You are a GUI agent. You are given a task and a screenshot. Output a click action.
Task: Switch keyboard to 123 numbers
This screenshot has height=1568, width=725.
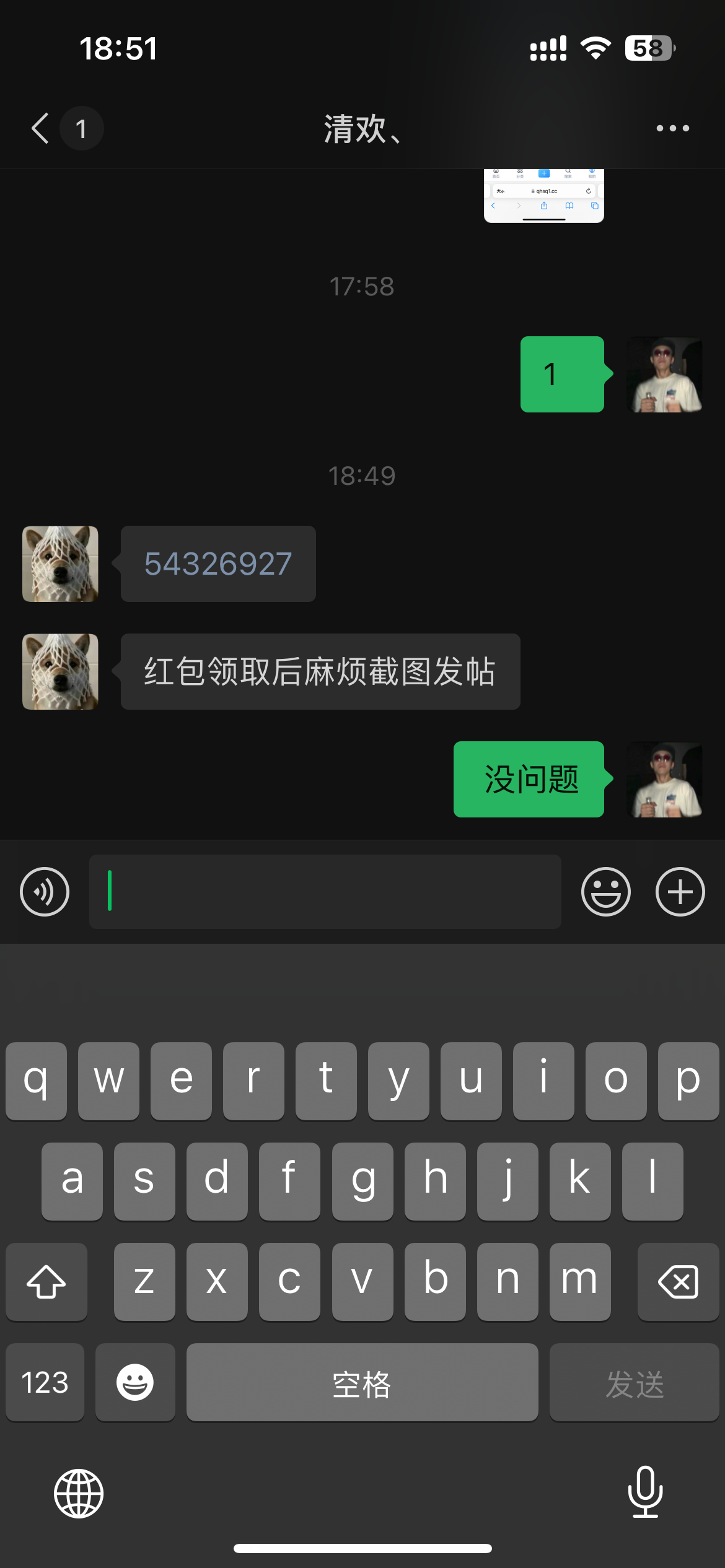click(45, 1382)
